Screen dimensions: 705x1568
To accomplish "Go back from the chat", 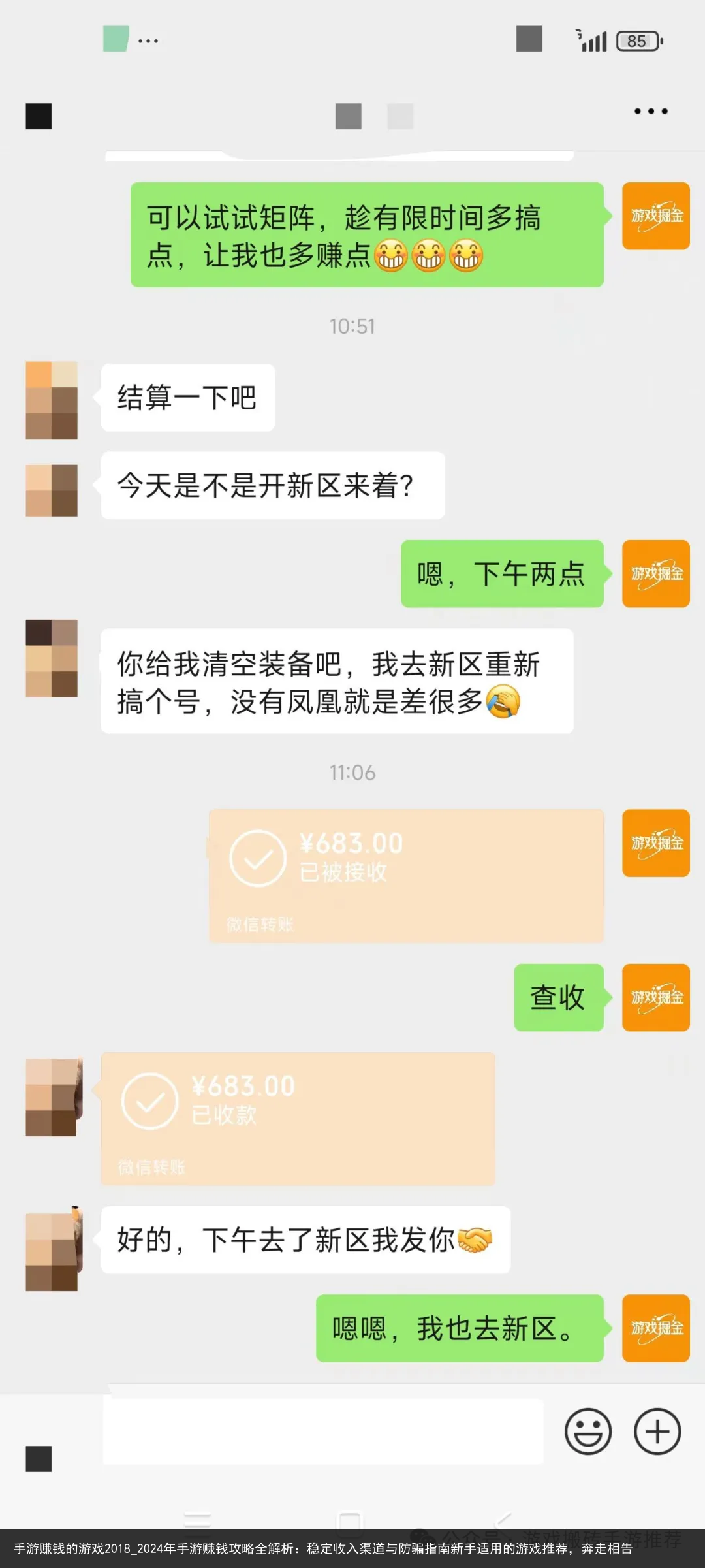I will [x=39, y=116].
